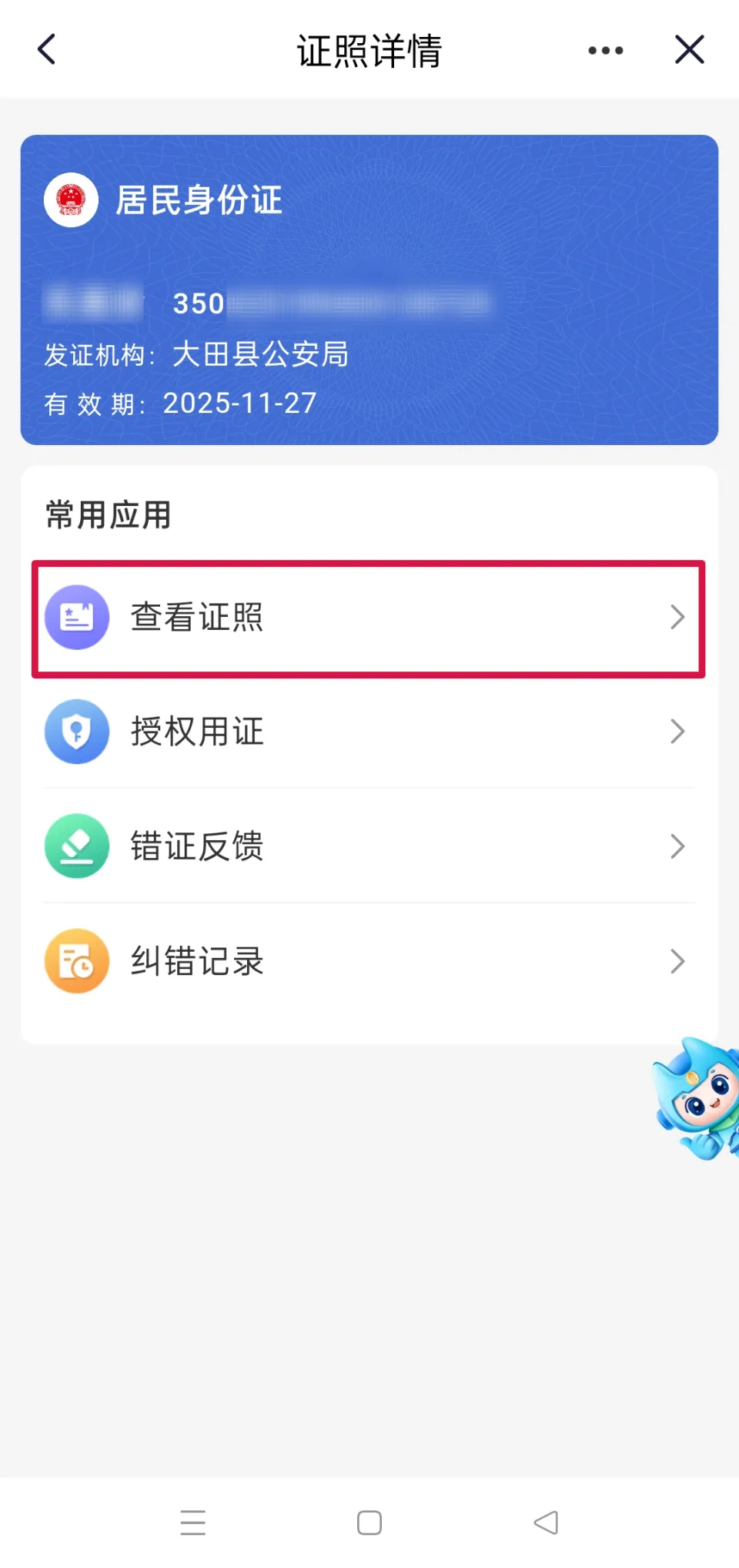View 纠错记录 correction records

(368, 962)
